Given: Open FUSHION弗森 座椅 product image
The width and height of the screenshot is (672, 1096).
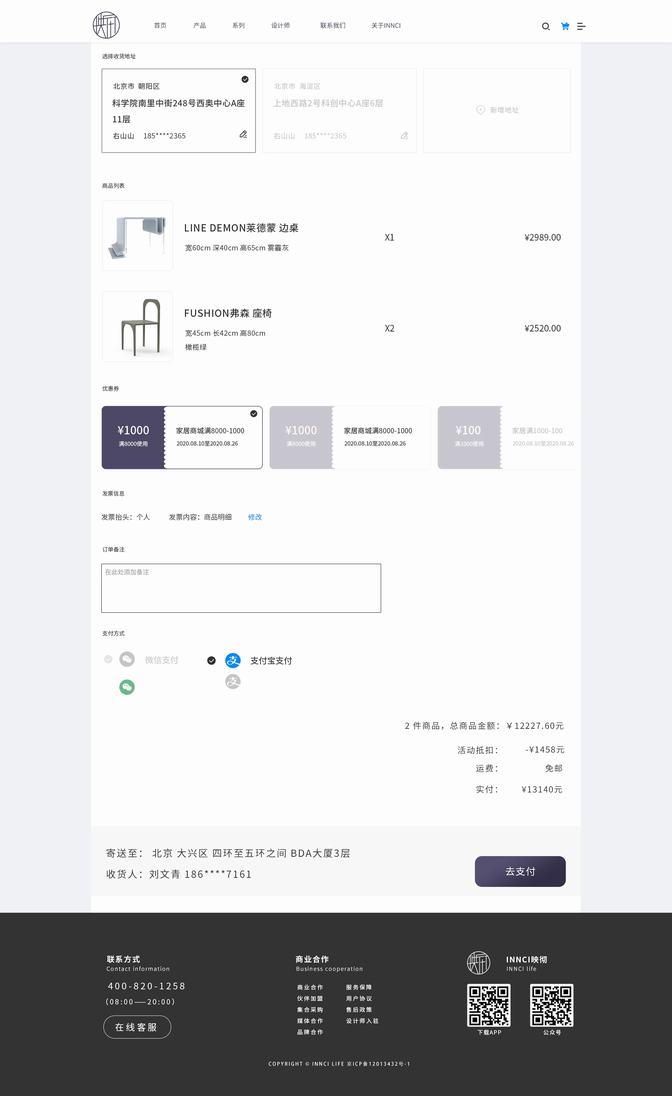Looking at the screenshot, I should point(137,327).
